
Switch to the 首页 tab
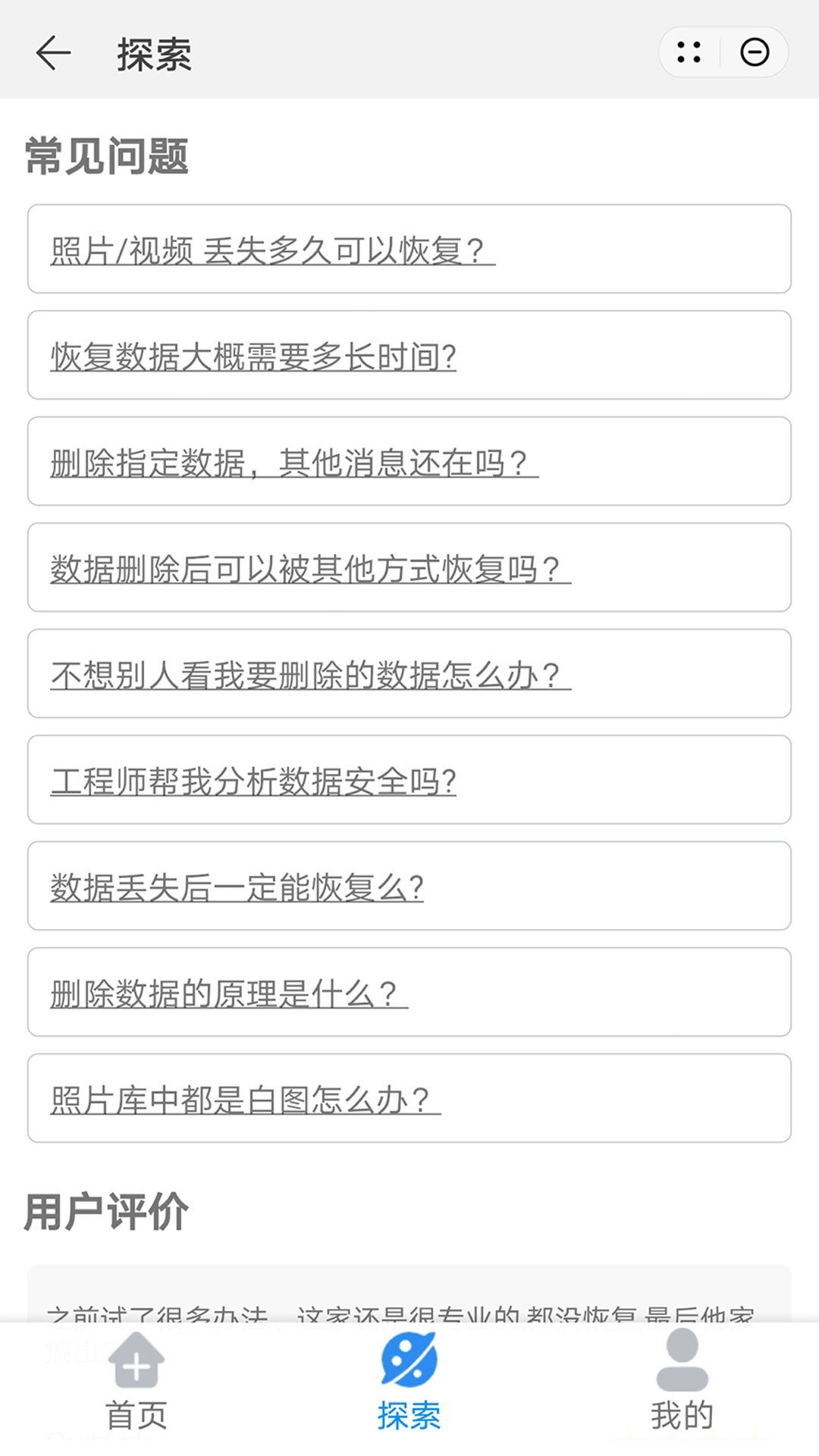coord(136,1383)
